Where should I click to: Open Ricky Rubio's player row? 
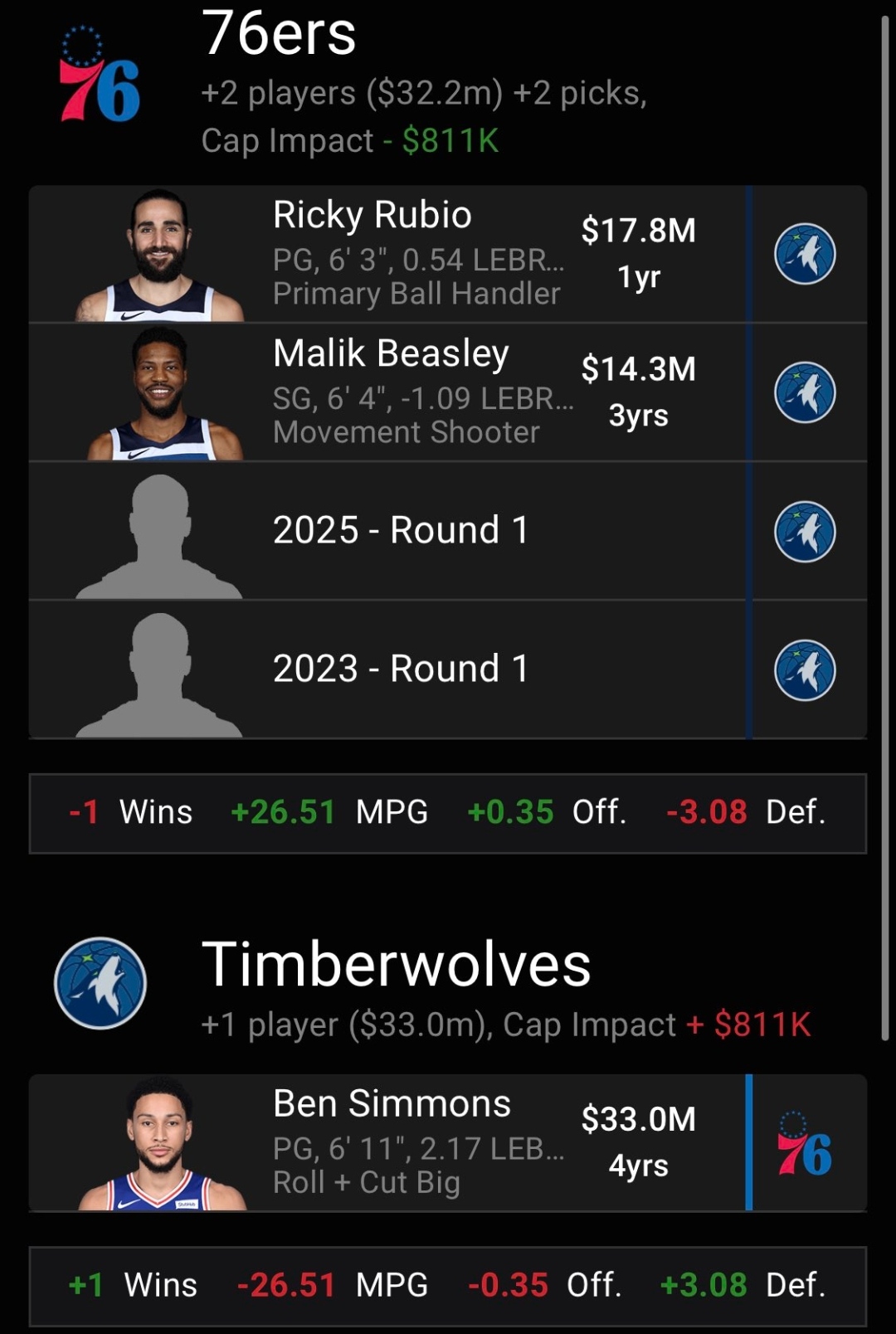pyautogui.click(x=390, y=254)
